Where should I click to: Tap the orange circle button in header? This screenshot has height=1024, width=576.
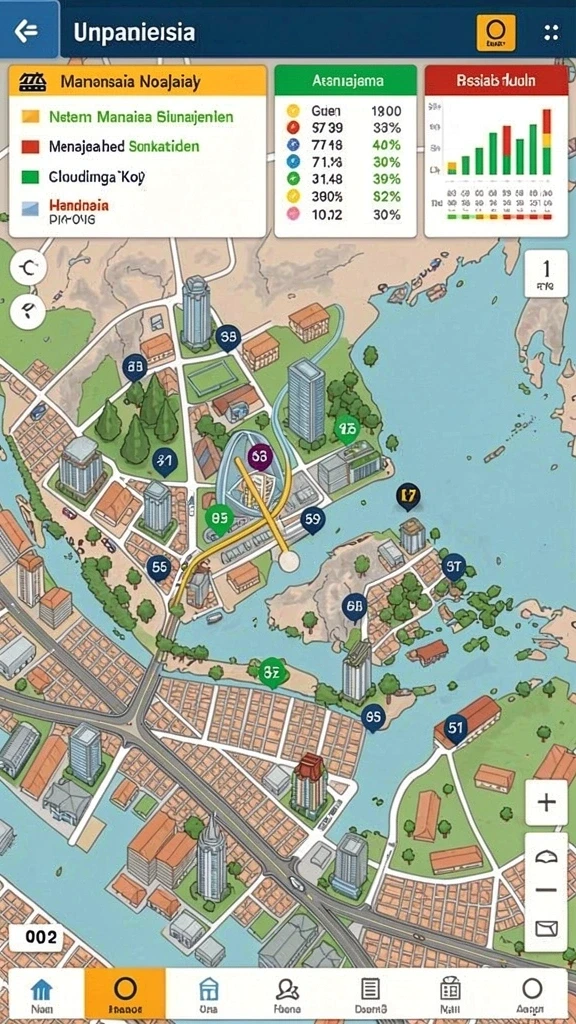pos(496,33)
